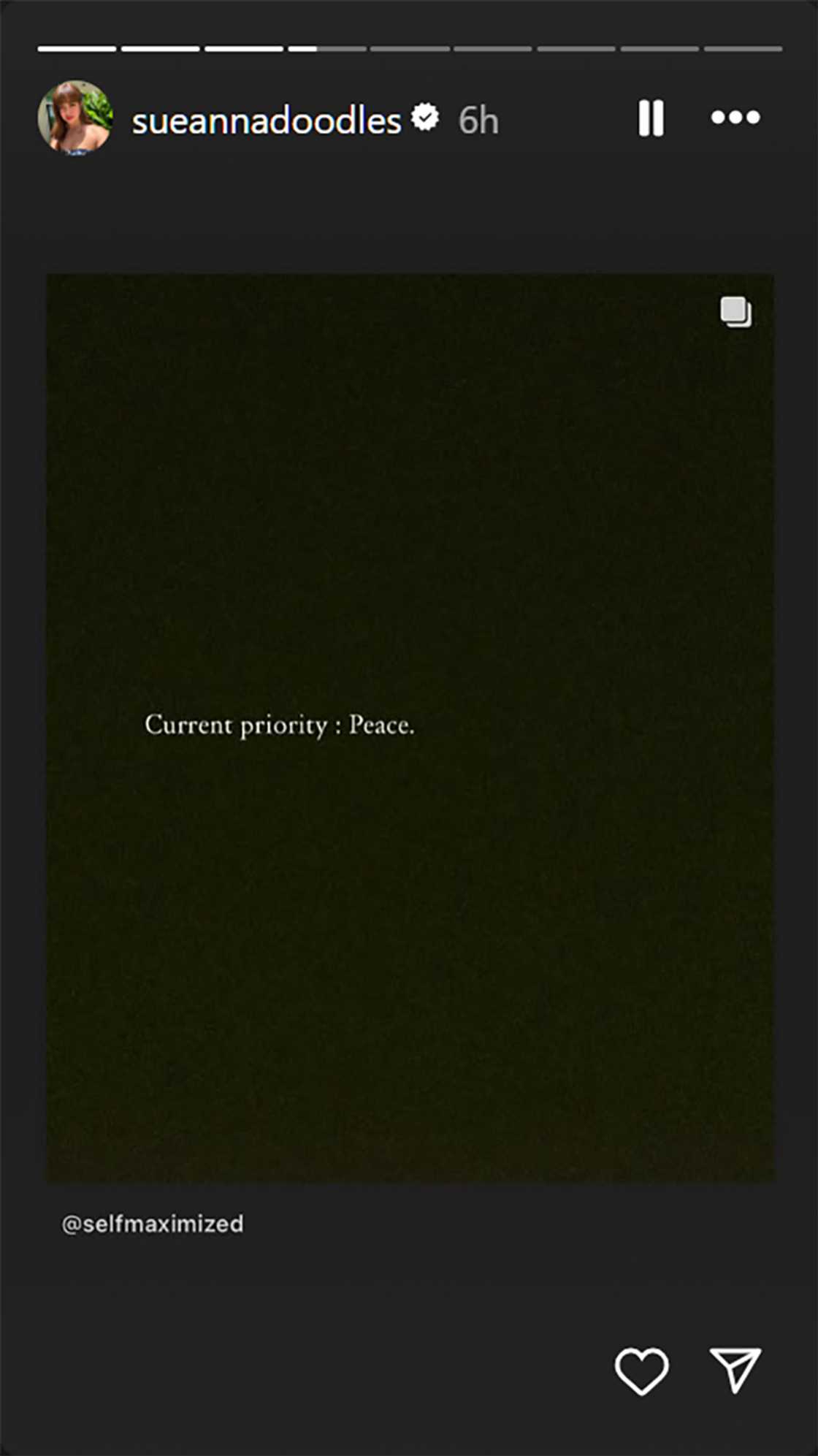Tap the sueannadoodles username
The image size is (818, 1456).
coord(267,121)
